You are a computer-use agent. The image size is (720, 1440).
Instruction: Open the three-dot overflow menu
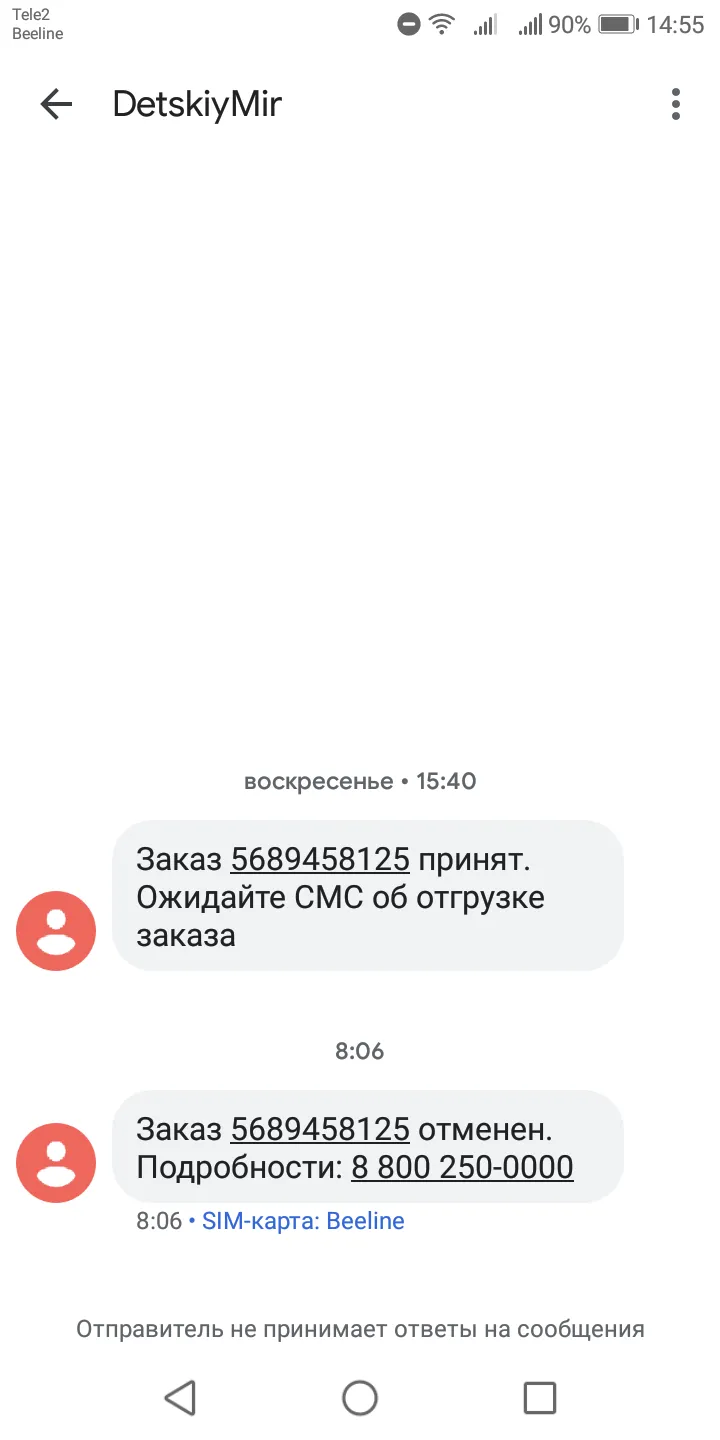coord(676,104)
